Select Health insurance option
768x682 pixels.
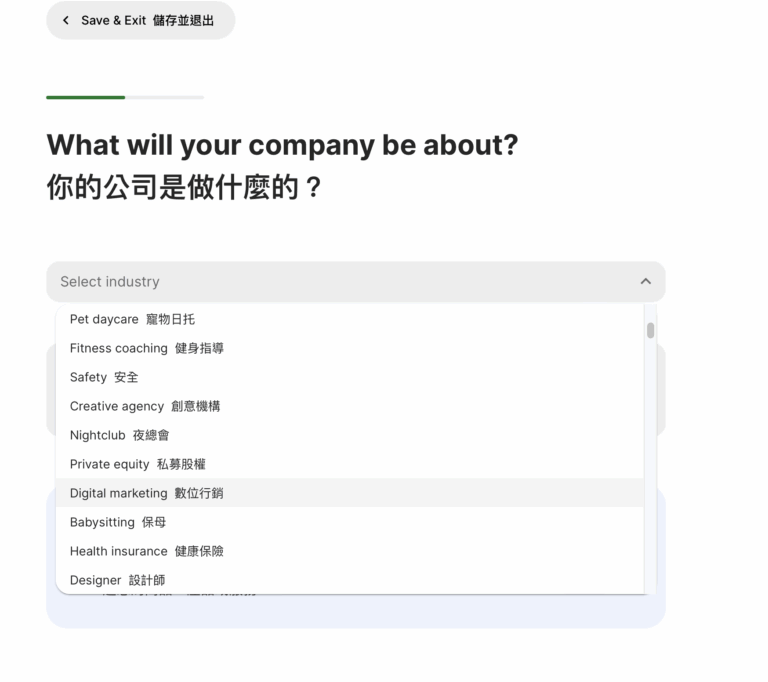coord(146,551)
